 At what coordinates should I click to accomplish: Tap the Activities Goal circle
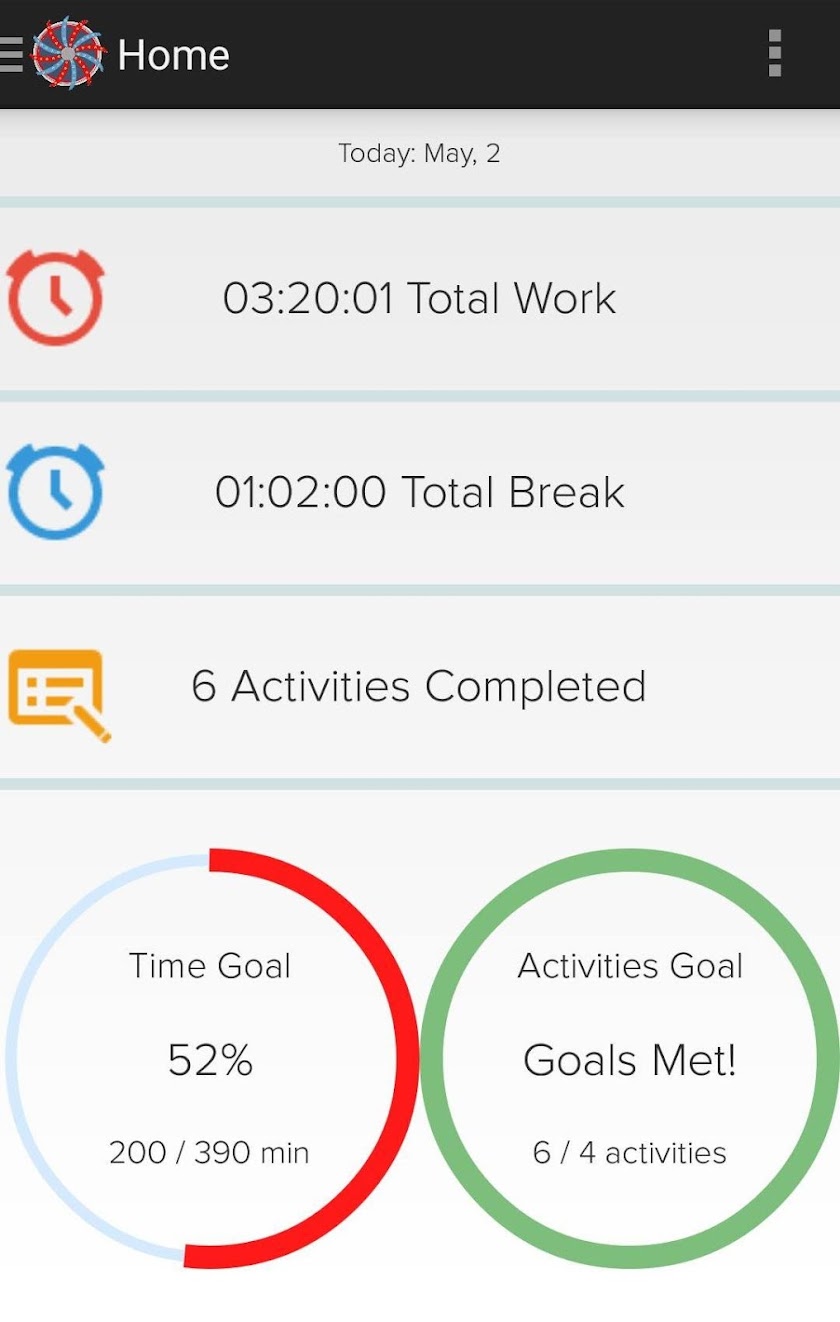click(x=630, y=1058)
